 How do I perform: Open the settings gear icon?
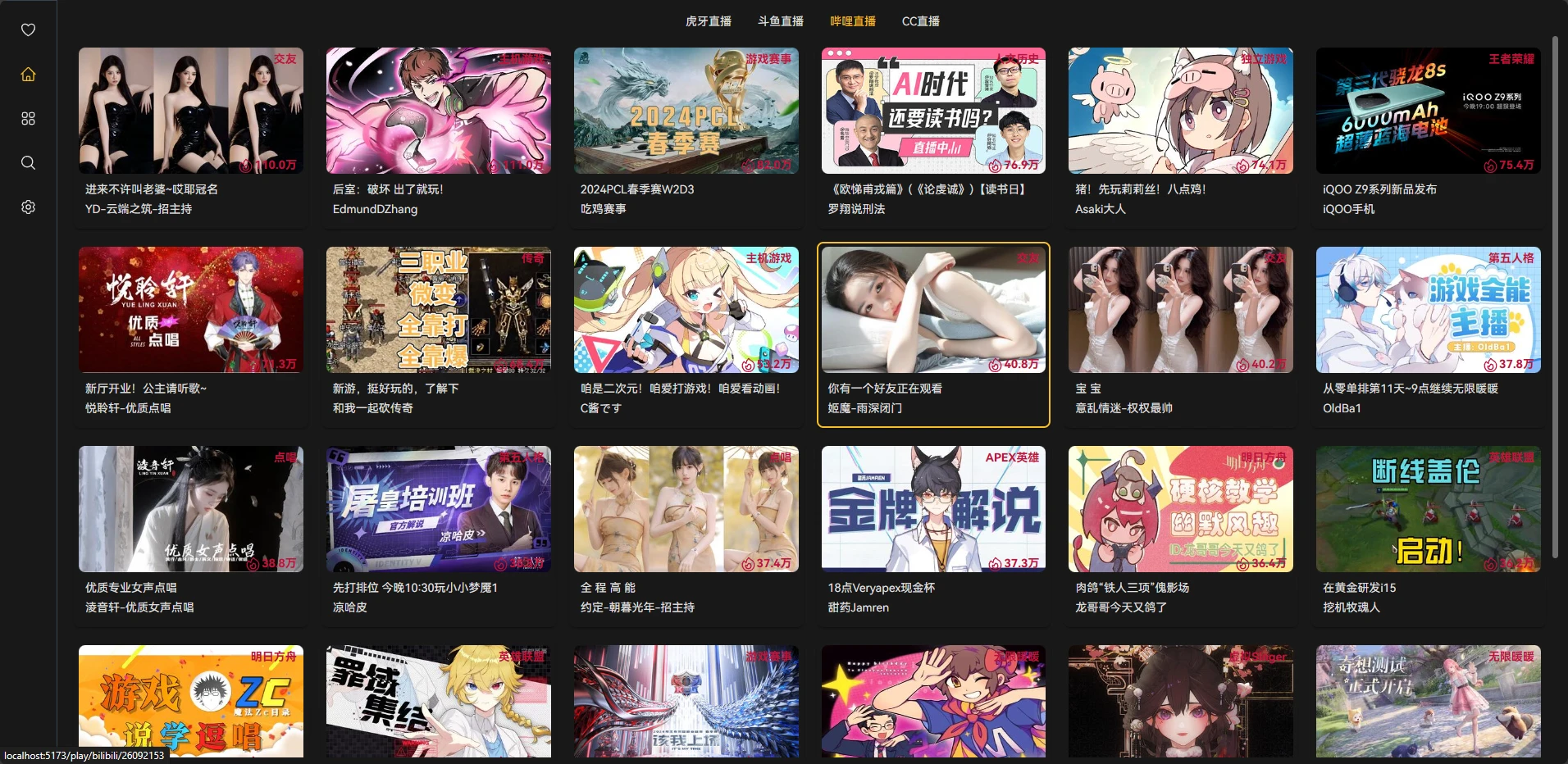point(28,207)
